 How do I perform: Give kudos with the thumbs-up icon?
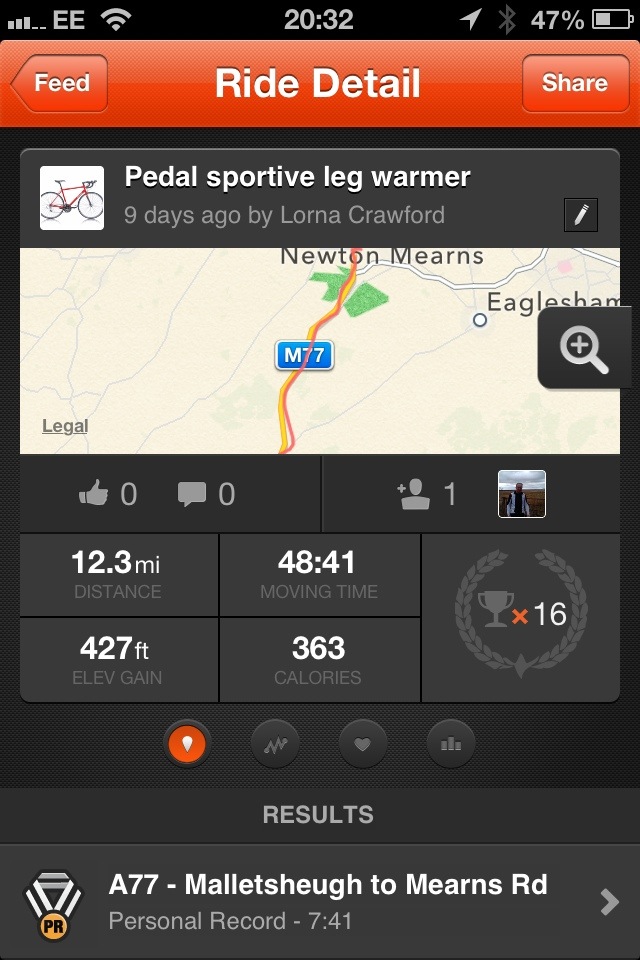pos(95,494)
